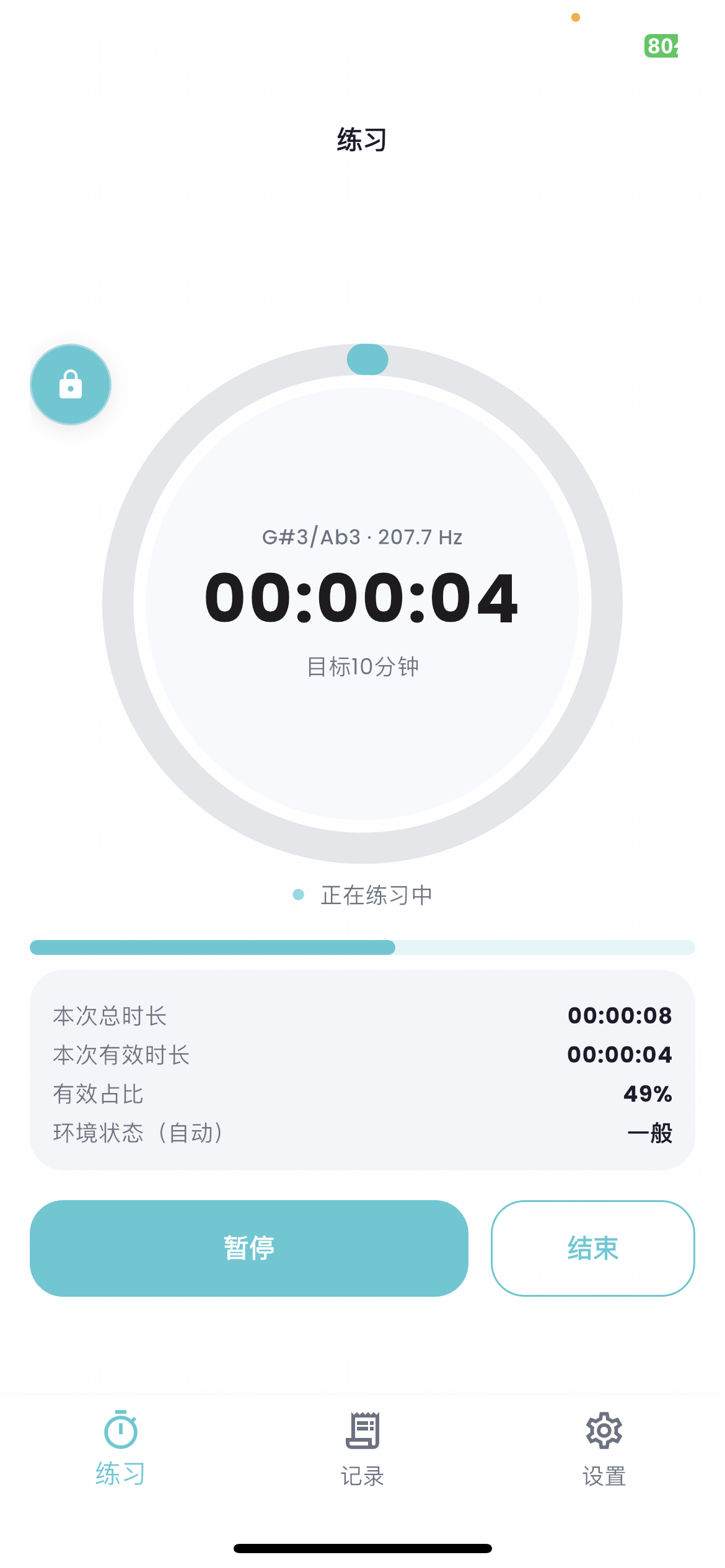725x1568 pixels.
Task: Open the G#3/Ab3 · 207.7 Hz note display
Action: [x=362, y=538]
